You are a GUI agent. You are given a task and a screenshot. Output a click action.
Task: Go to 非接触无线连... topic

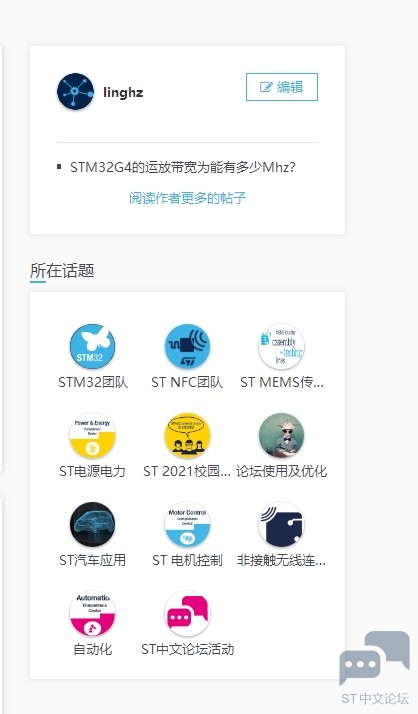(281, 535)
